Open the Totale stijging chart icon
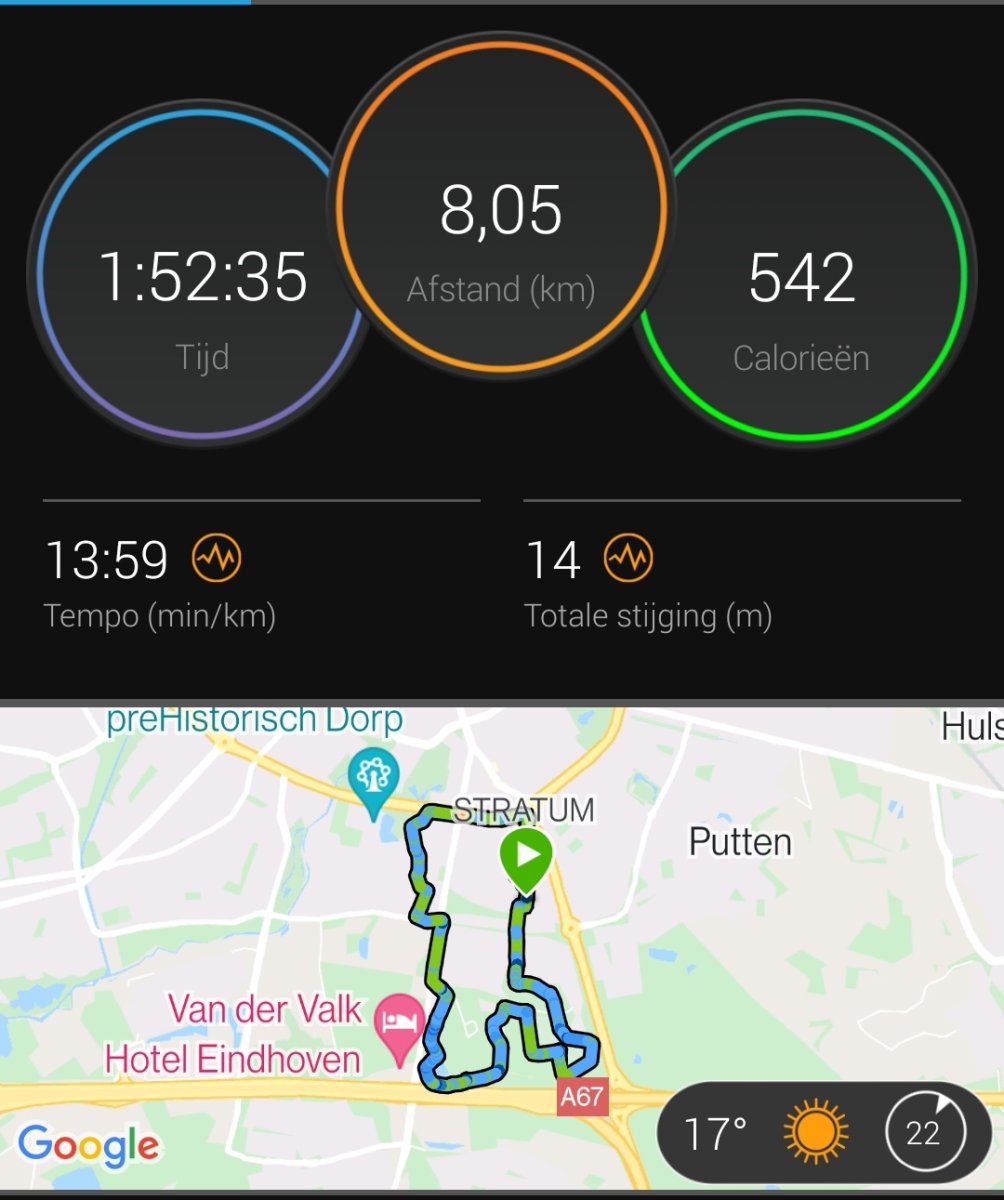 tap(628, 558)
